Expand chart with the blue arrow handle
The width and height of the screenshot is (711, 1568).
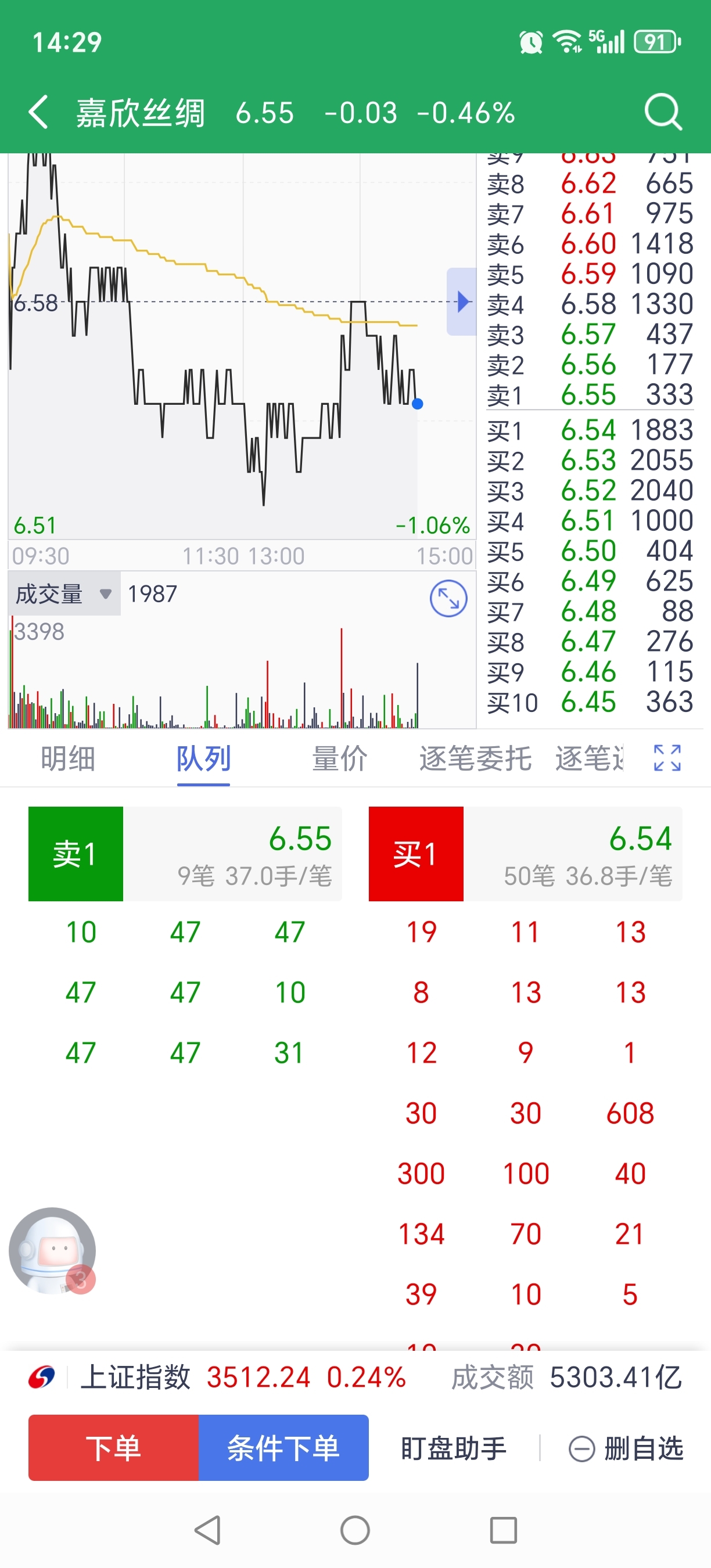[461, 301]
